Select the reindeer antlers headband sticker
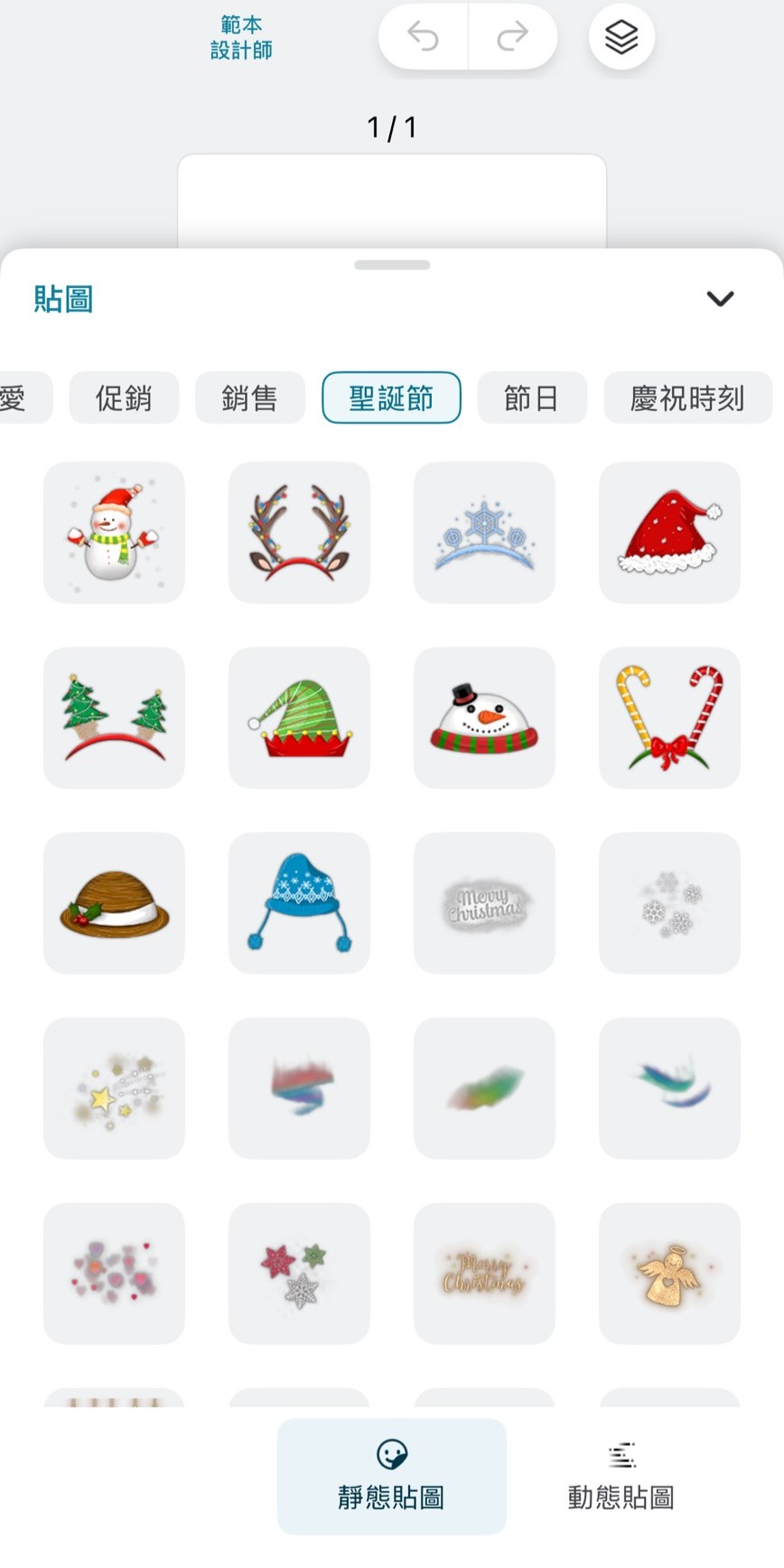Screen dimensions: 784x1568 [x=299, y=532]
